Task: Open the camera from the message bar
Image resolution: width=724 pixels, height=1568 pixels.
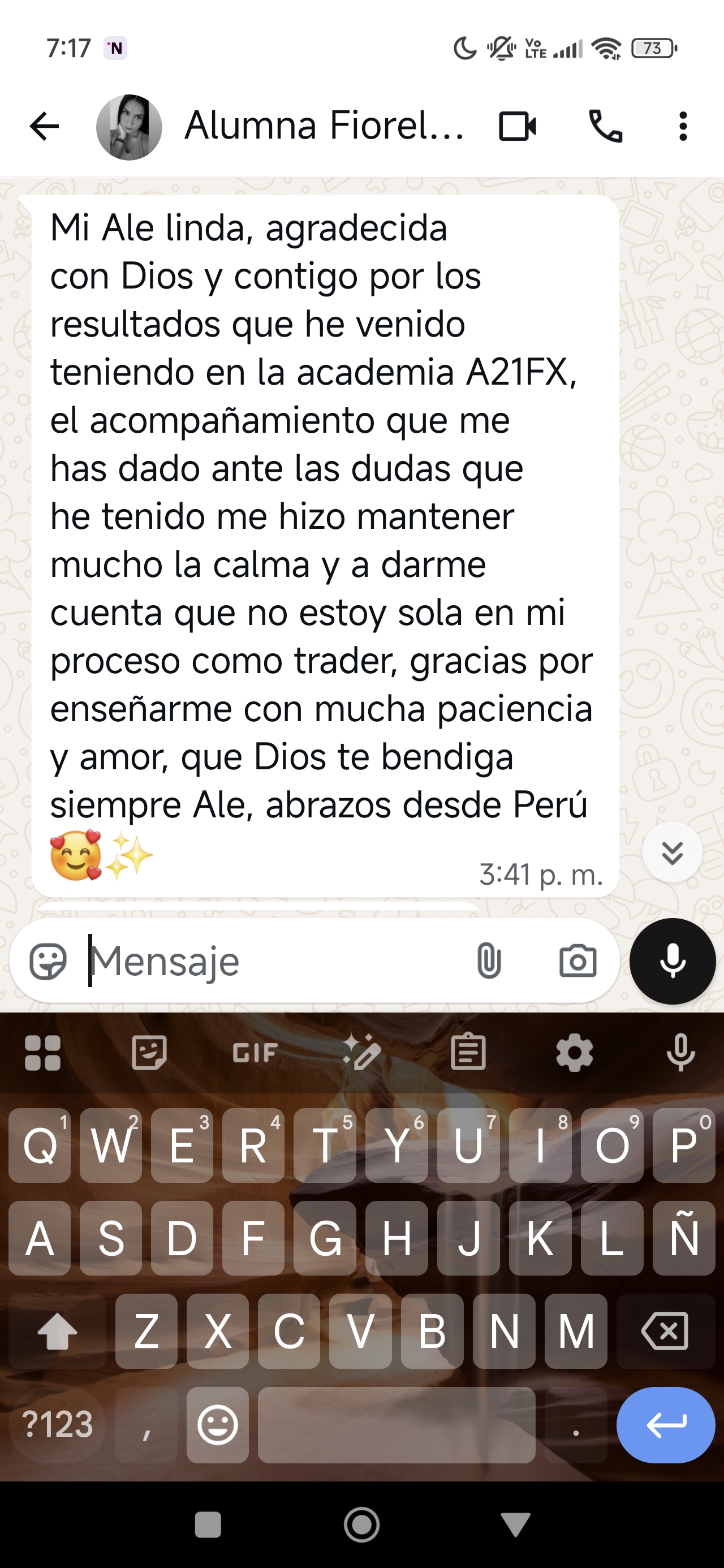Action: (578, 961)
